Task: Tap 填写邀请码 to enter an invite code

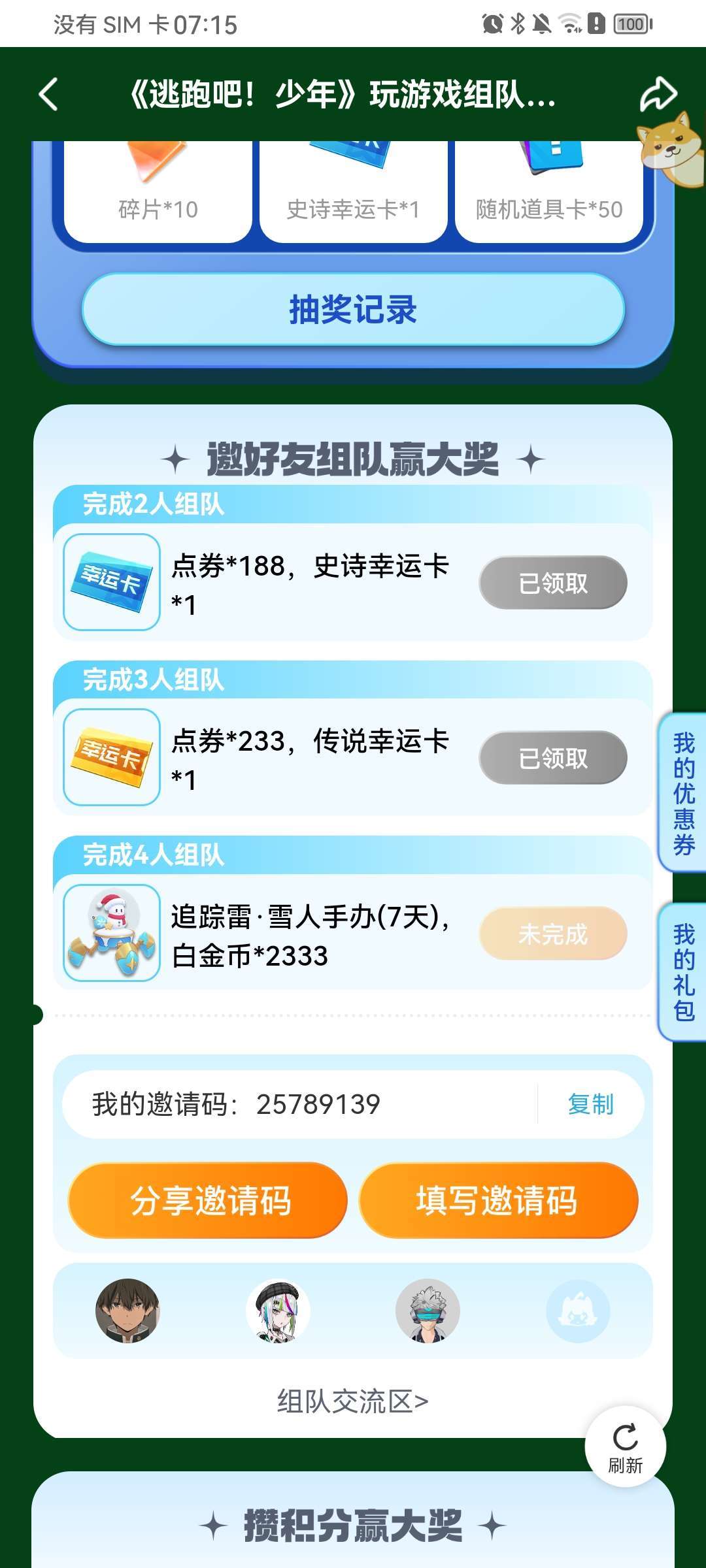Action: tap(498, 1200)
